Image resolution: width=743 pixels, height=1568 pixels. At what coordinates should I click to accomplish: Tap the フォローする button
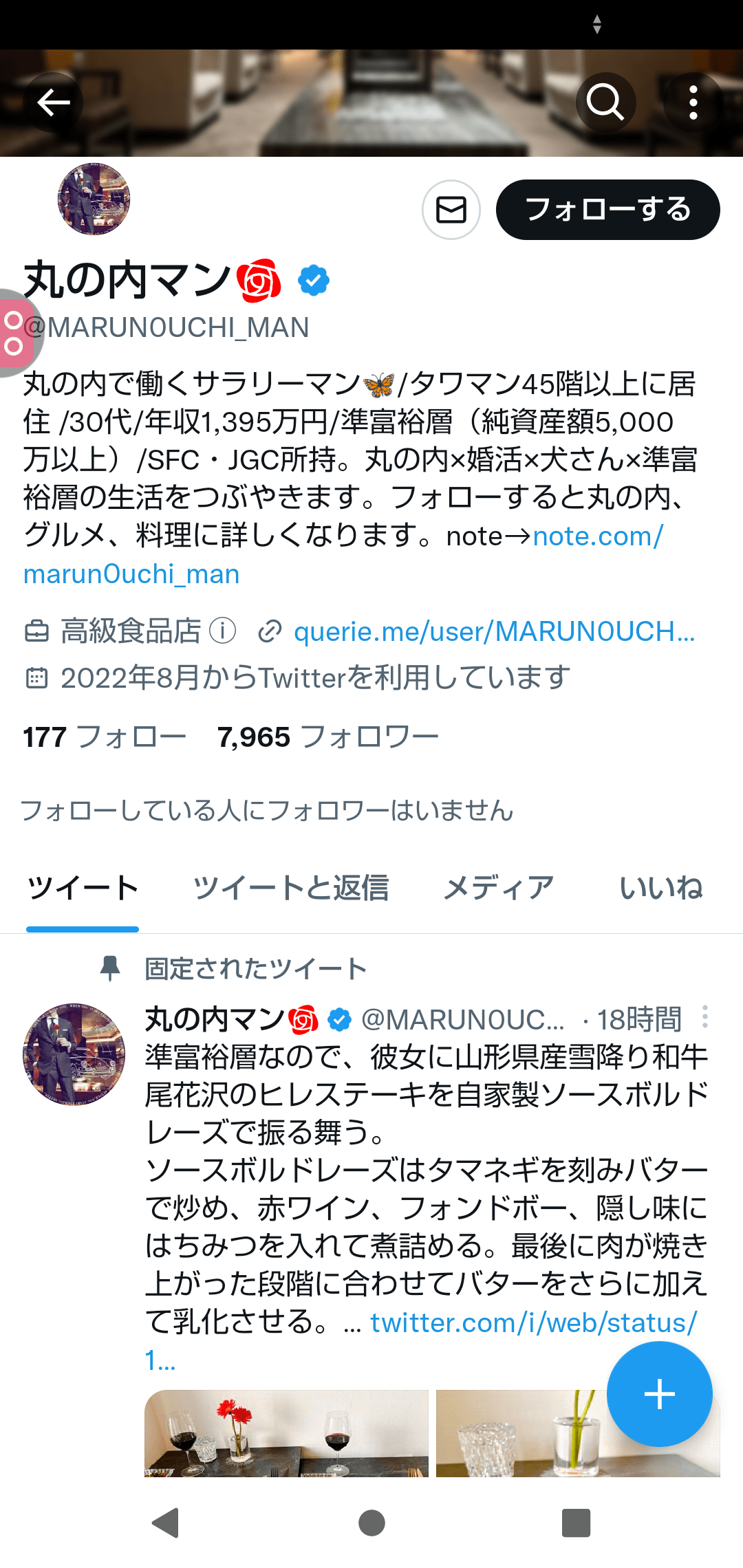pos(607,210)
